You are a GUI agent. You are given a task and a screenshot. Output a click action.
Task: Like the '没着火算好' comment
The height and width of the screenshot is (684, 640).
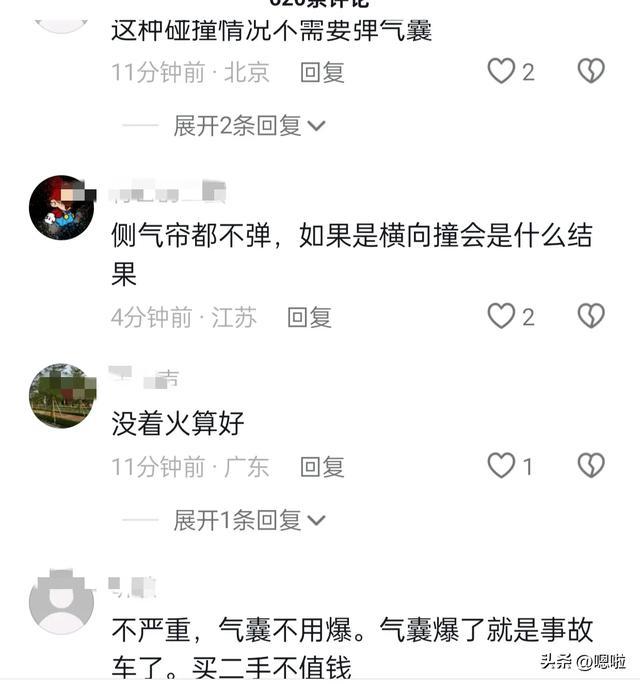point(501,465)
